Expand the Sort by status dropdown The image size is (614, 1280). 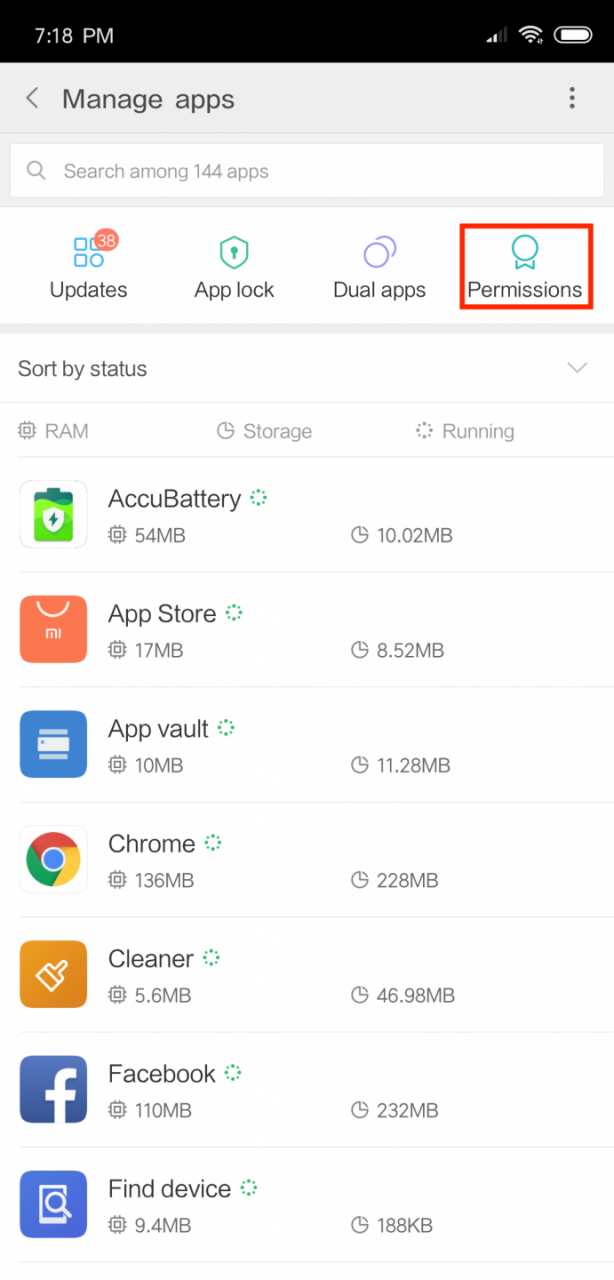(307, 369)
